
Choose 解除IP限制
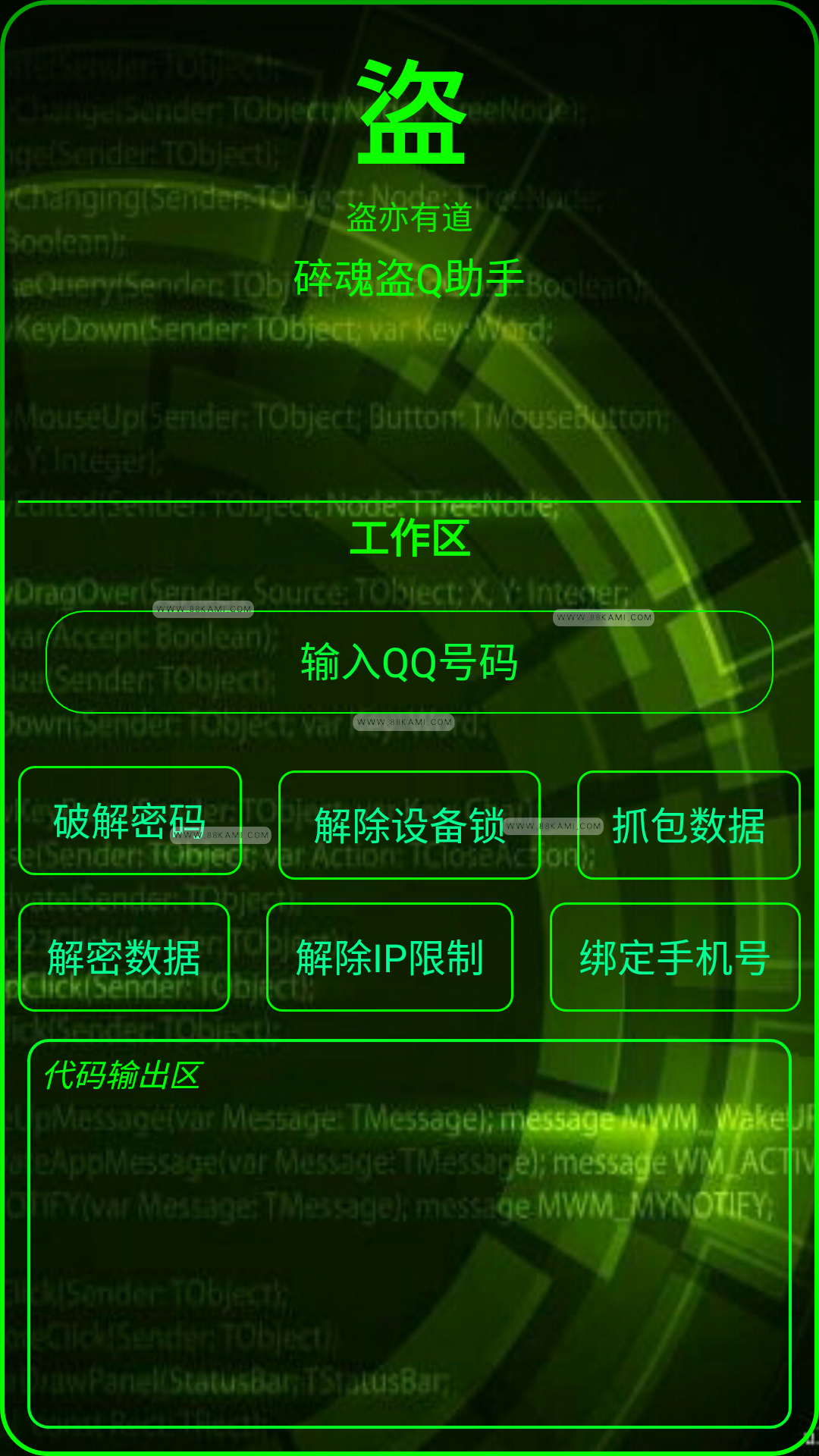click(x=390, y=957)
